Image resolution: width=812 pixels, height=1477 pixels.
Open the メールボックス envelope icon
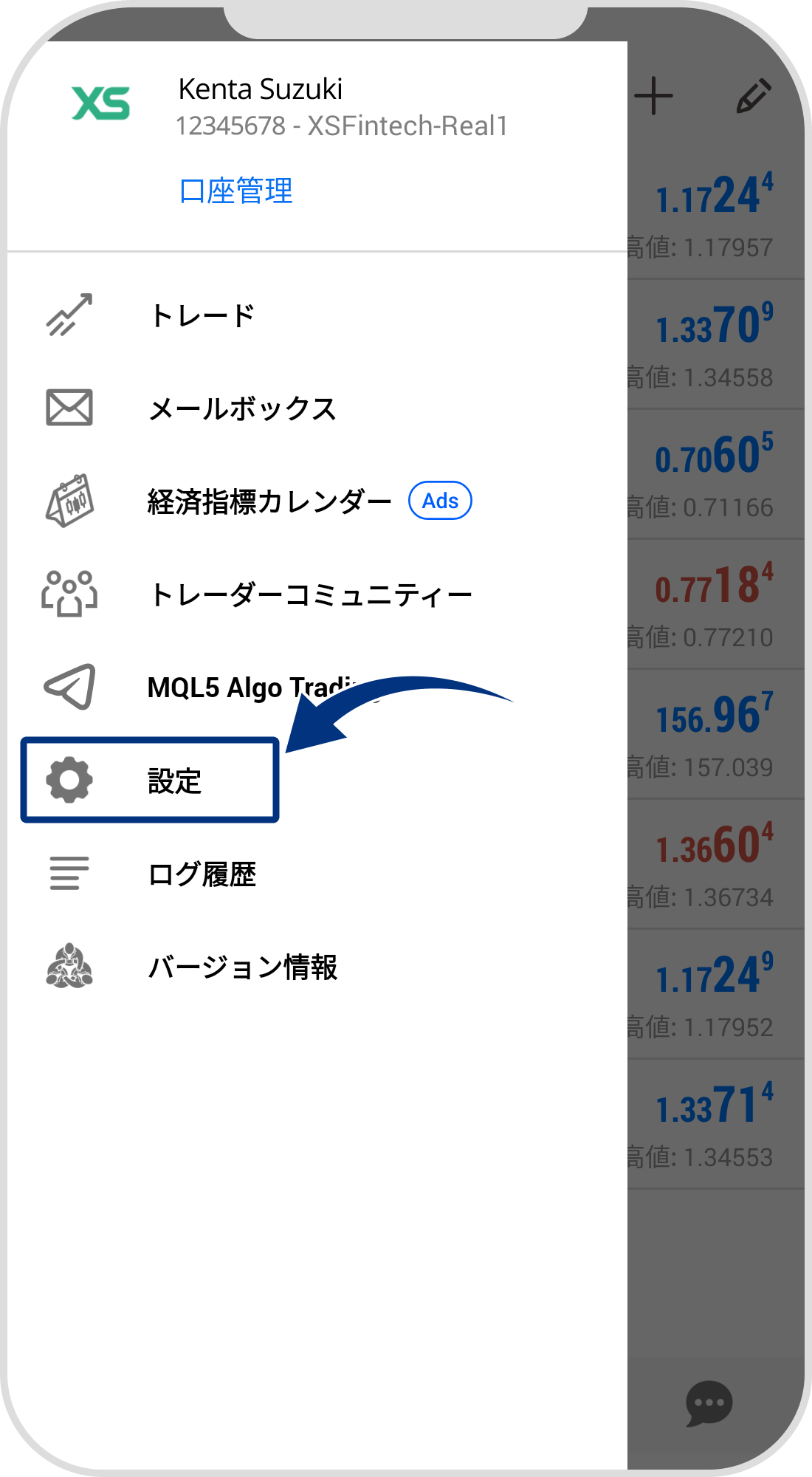coord(69,405)
